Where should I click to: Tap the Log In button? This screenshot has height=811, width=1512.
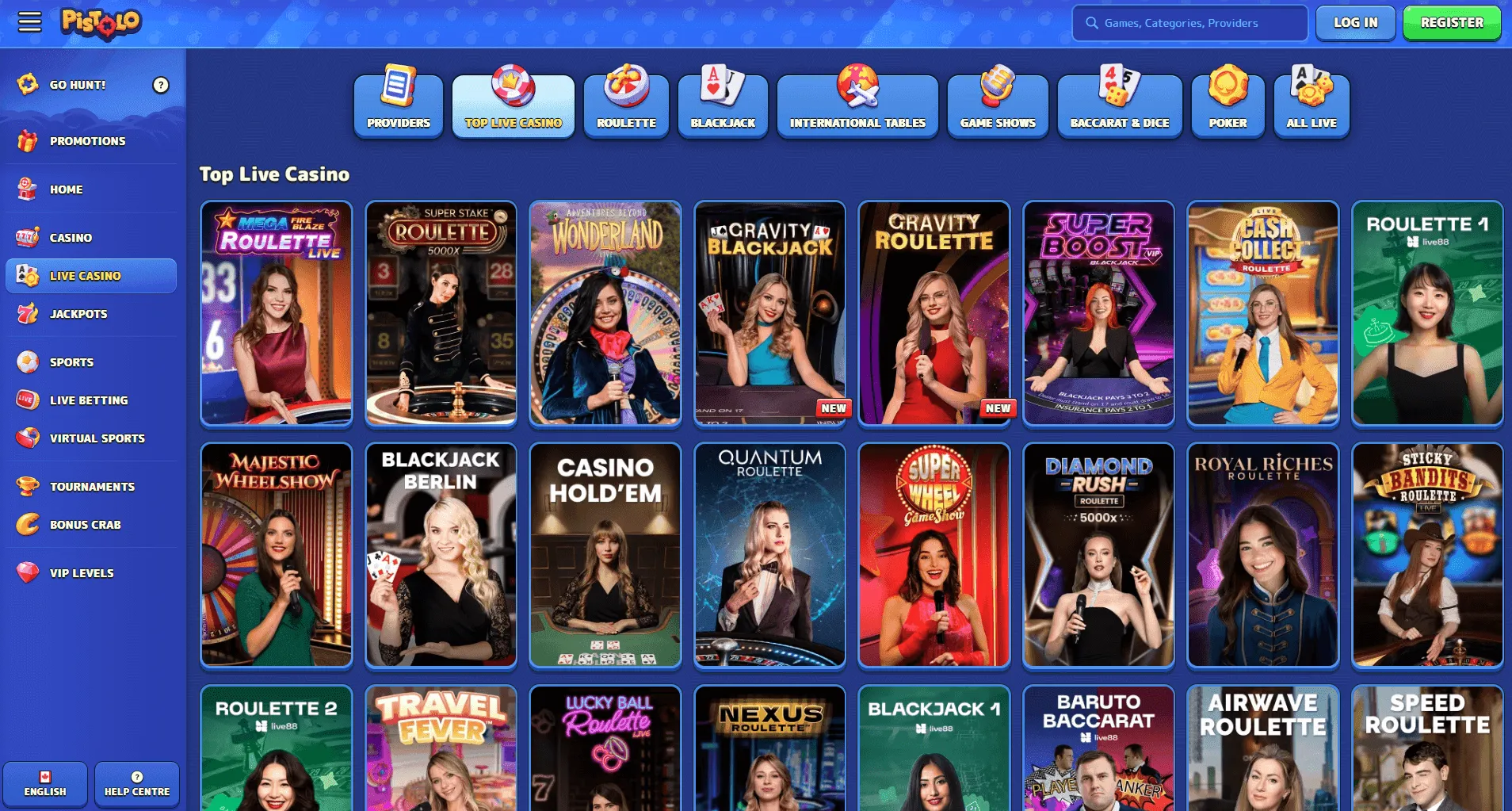1355,23
